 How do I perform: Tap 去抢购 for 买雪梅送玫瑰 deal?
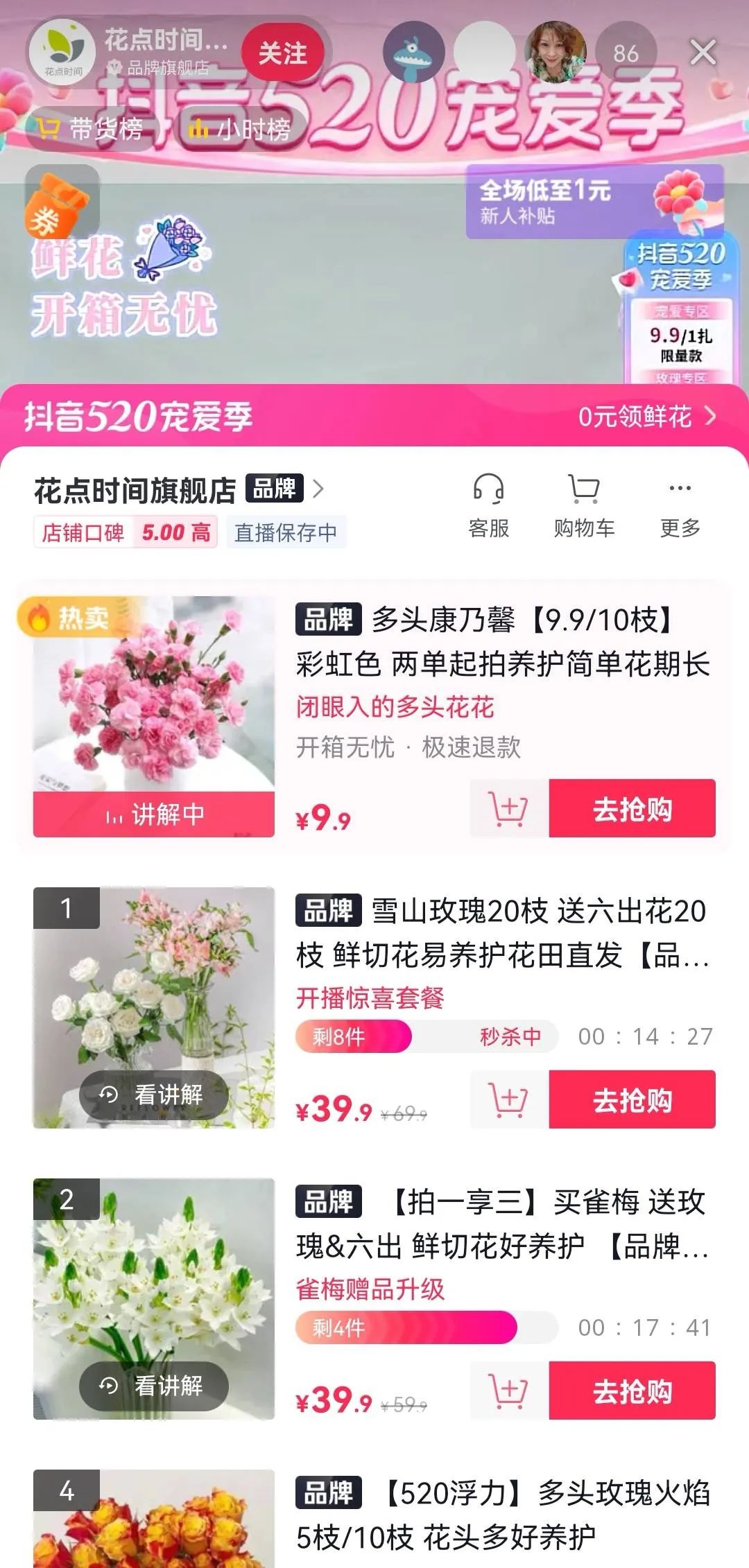click(x=632, y=1391)
